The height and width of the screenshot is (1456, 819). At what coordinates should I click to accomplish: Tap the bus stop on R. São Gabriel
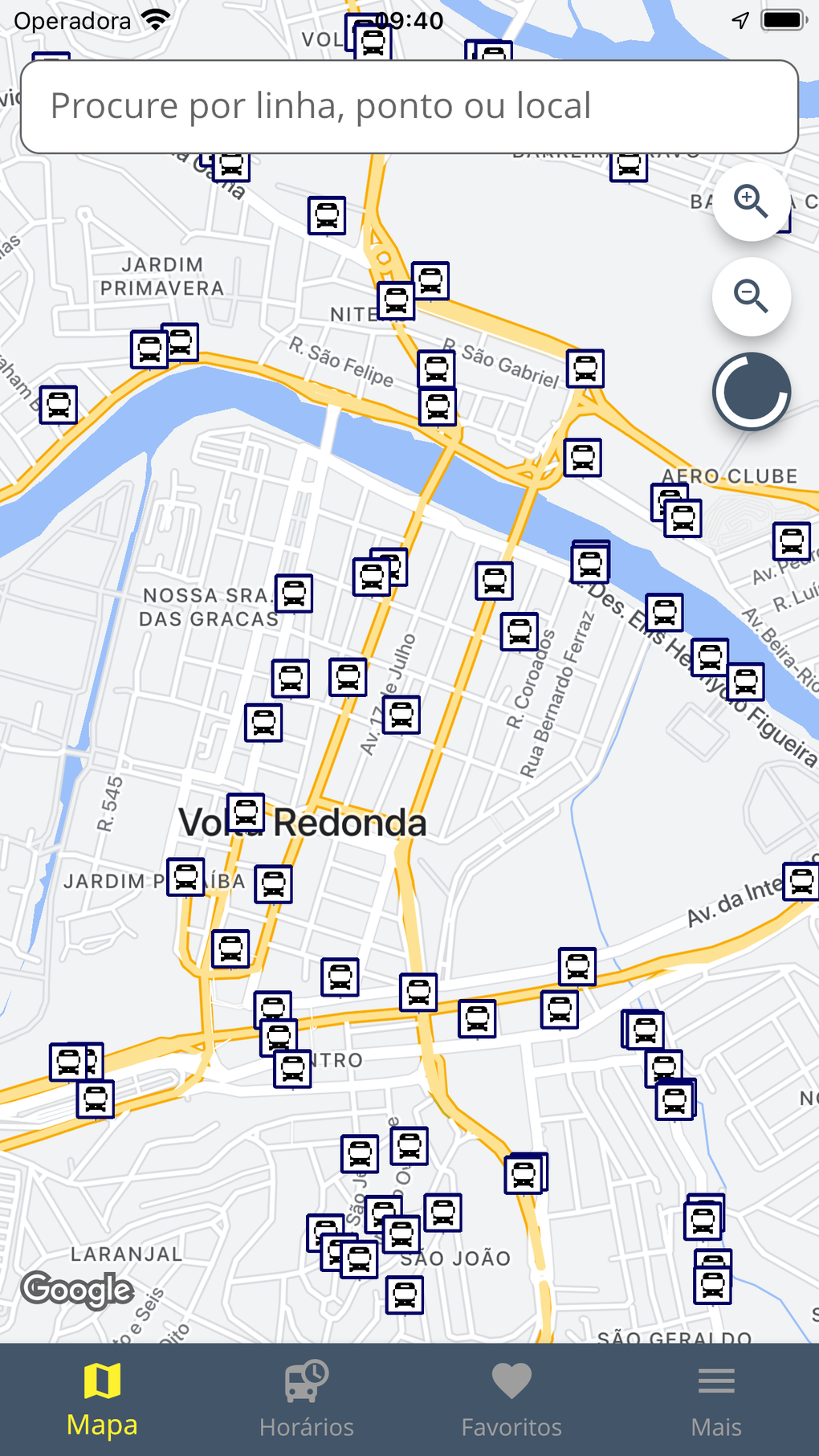click(585, 369)
